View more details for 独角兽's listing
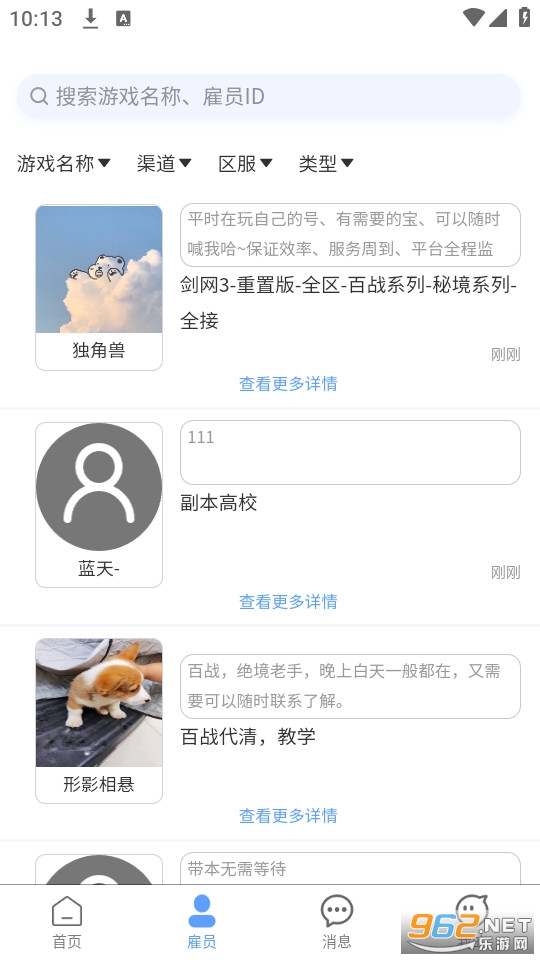The image size is (540, 960). coord(288,384)
